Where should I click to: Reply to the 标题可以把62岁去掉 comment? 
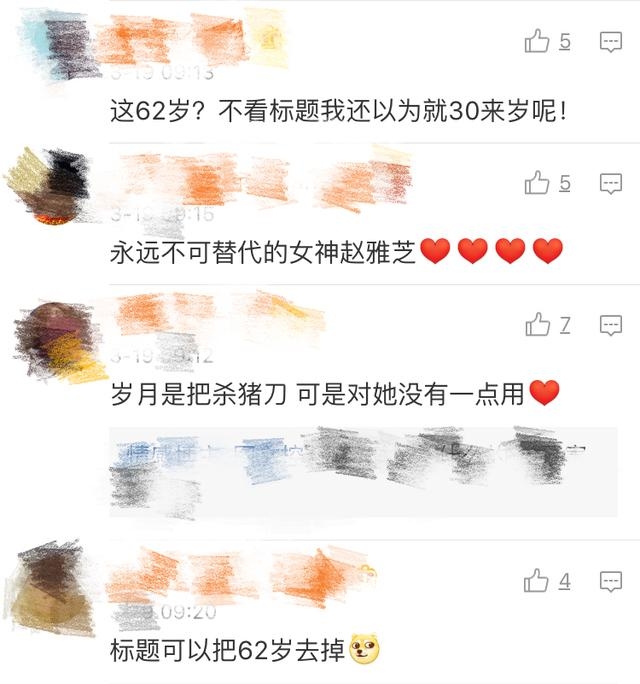coord(610,581)
